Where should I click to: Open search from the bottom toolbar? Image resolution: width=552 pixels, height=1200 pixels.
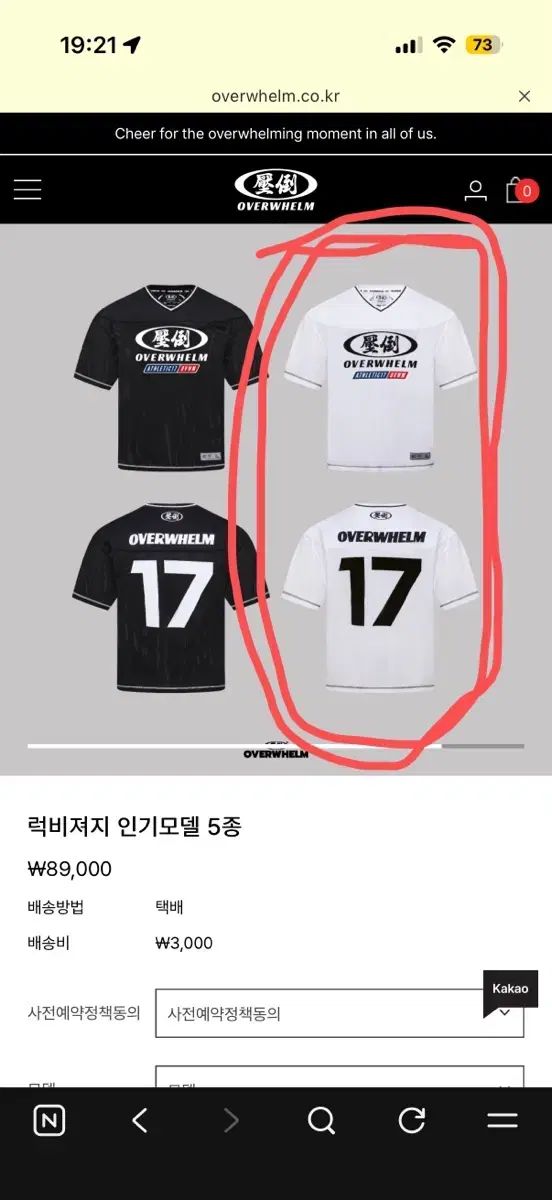(x=321, y=1121)
